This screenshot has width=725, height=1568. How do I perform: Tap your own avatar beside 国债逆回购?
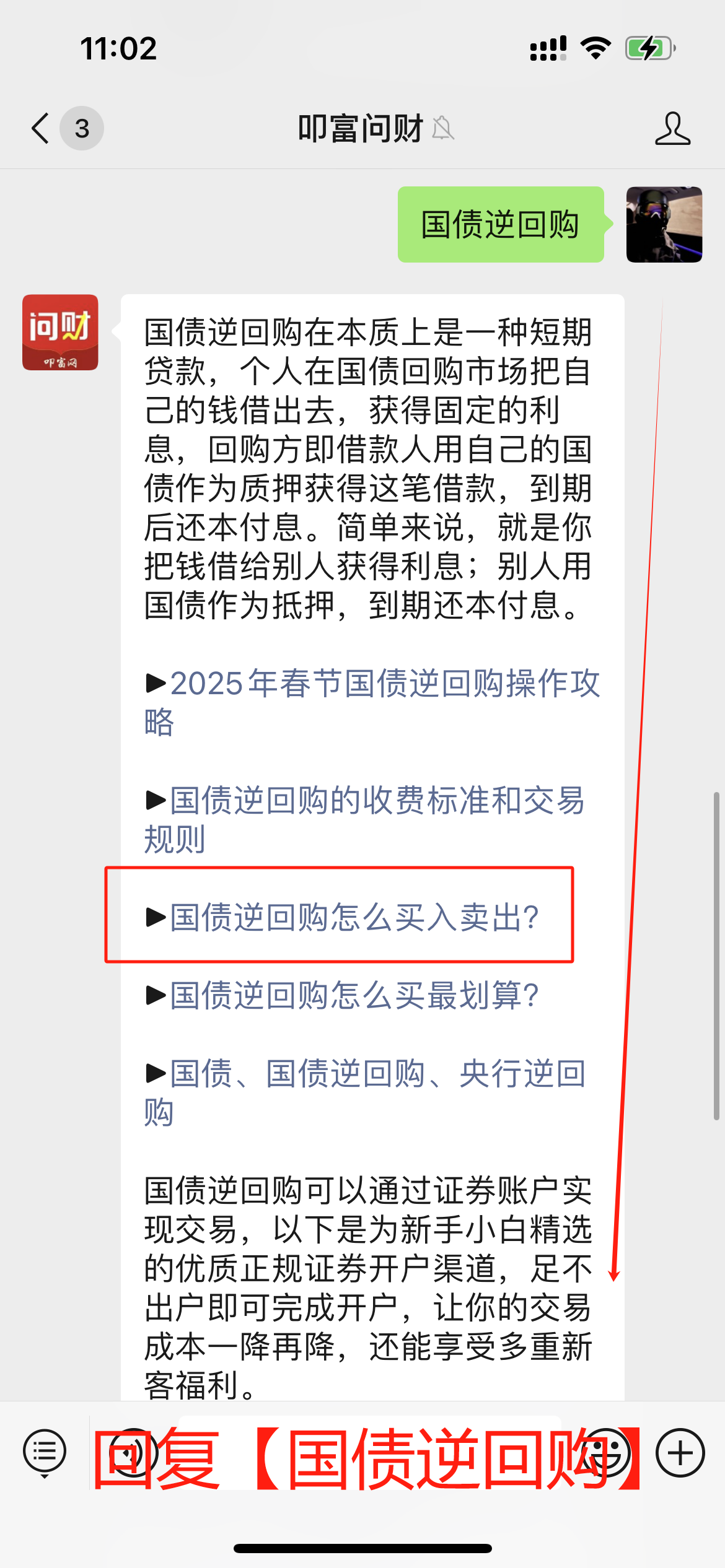664,224
